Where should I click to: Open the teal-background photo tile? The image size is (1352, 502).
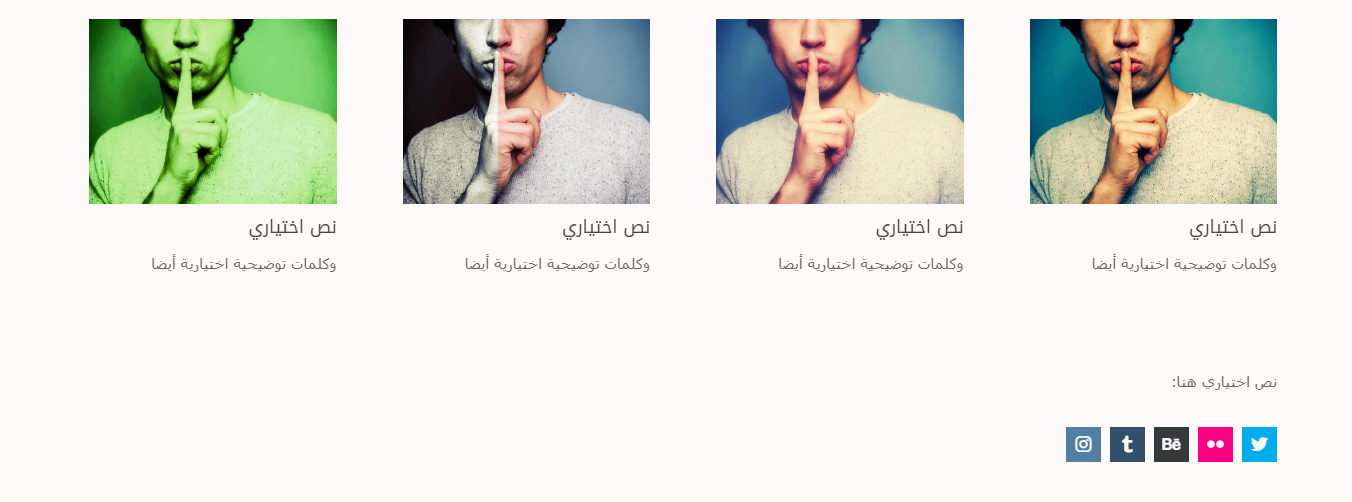1153,111
